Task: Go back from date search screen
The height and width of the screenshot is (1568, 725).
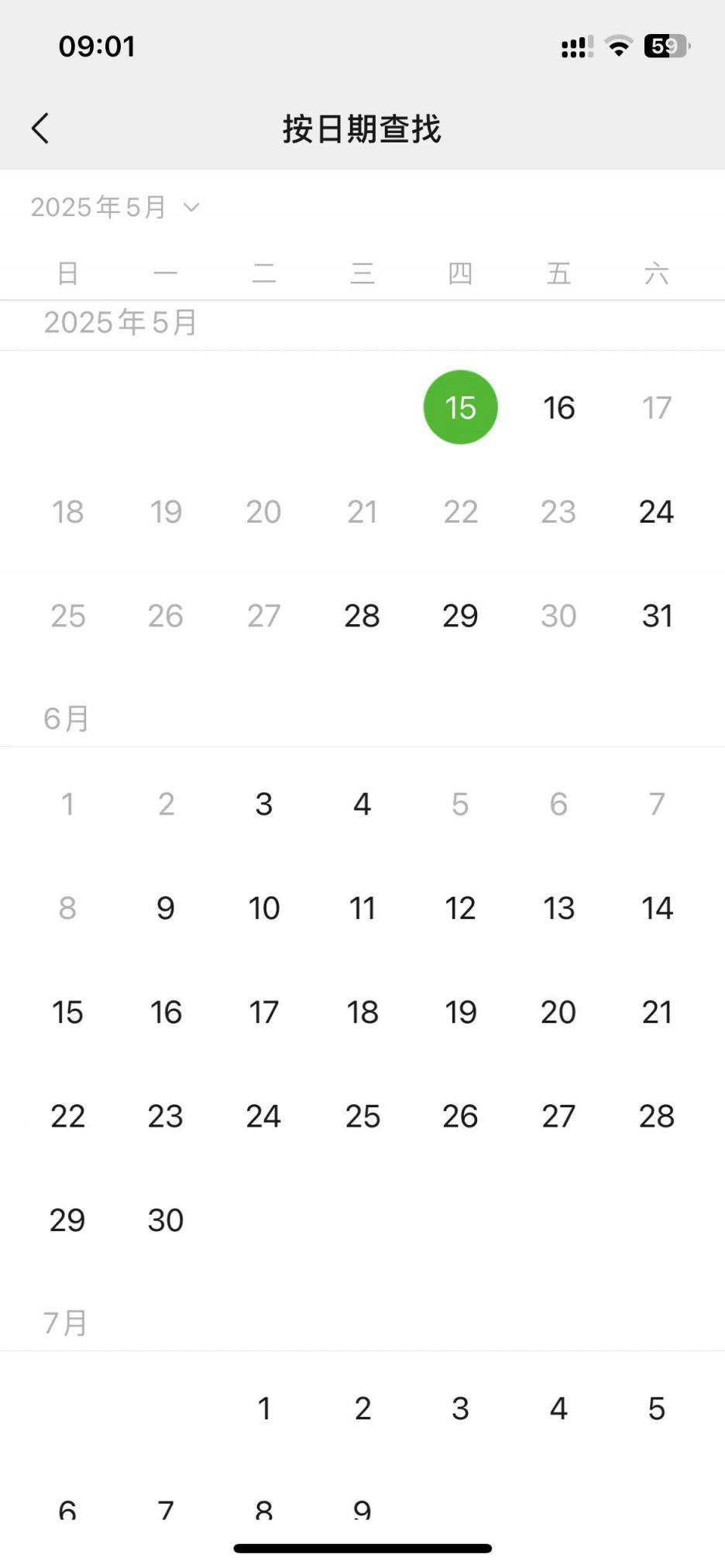Action: (40, 129)
